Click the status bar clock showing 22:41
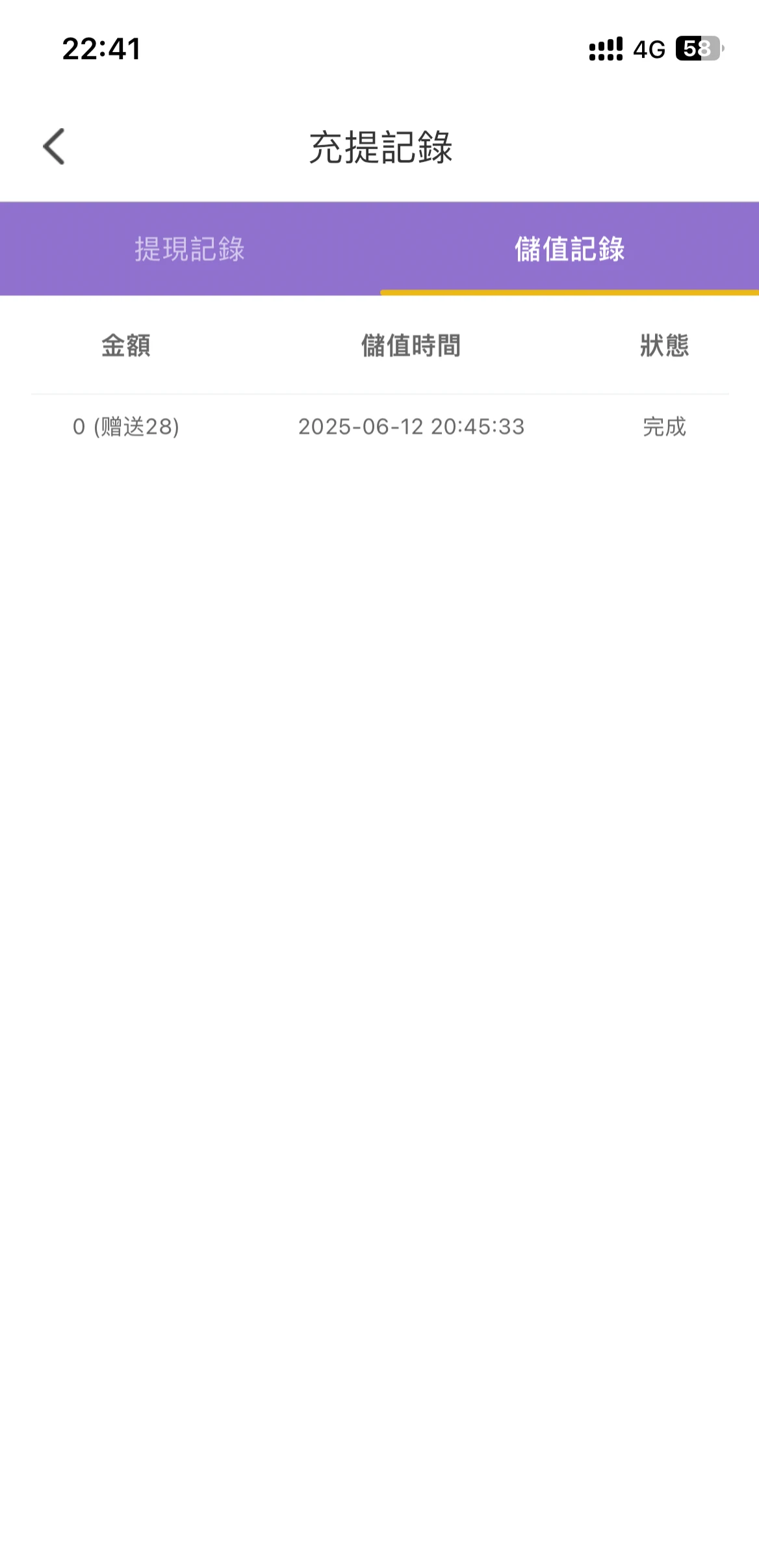Viewport: 759px width, 1568px height. pyautogui.click(x=101, y=49)
